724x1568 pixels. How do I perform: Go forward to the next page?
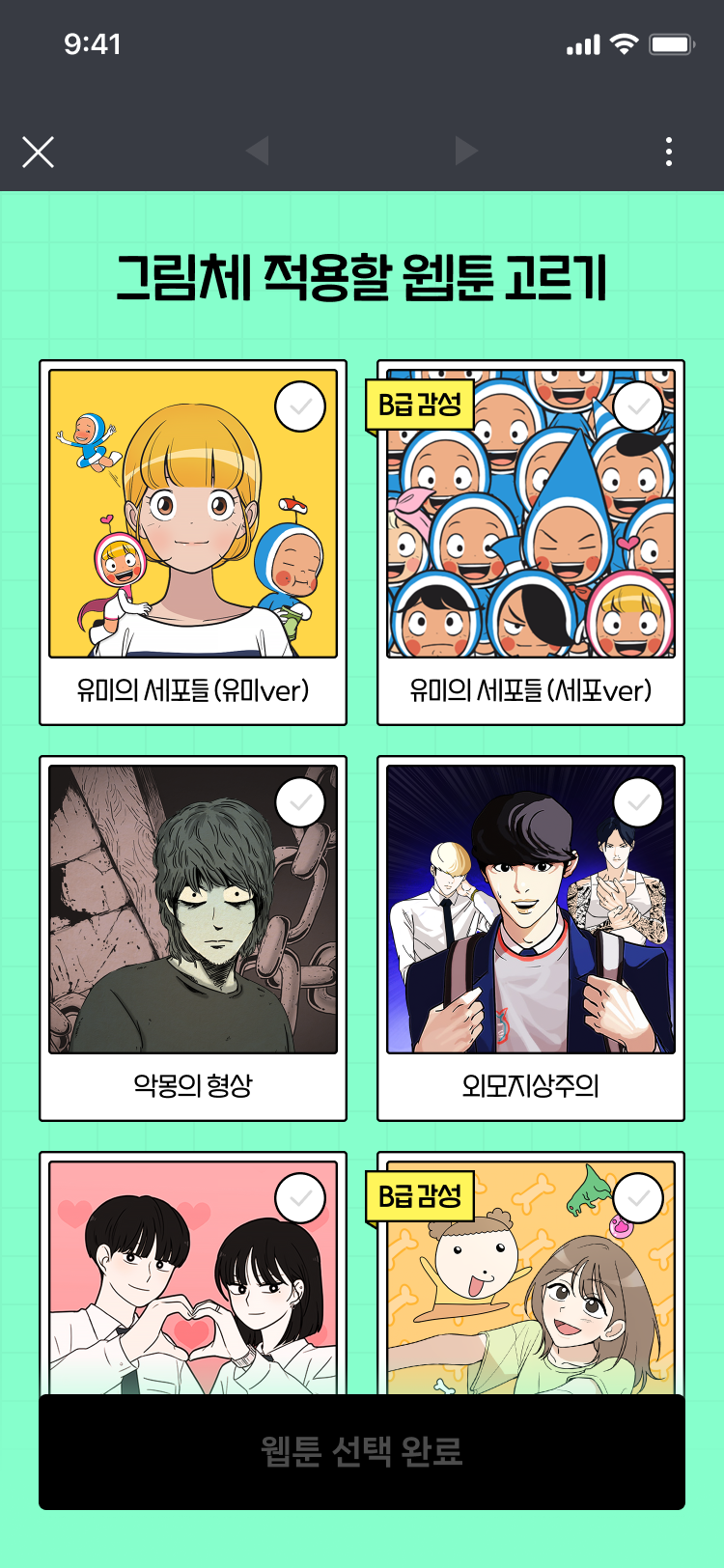coord(466,151)
